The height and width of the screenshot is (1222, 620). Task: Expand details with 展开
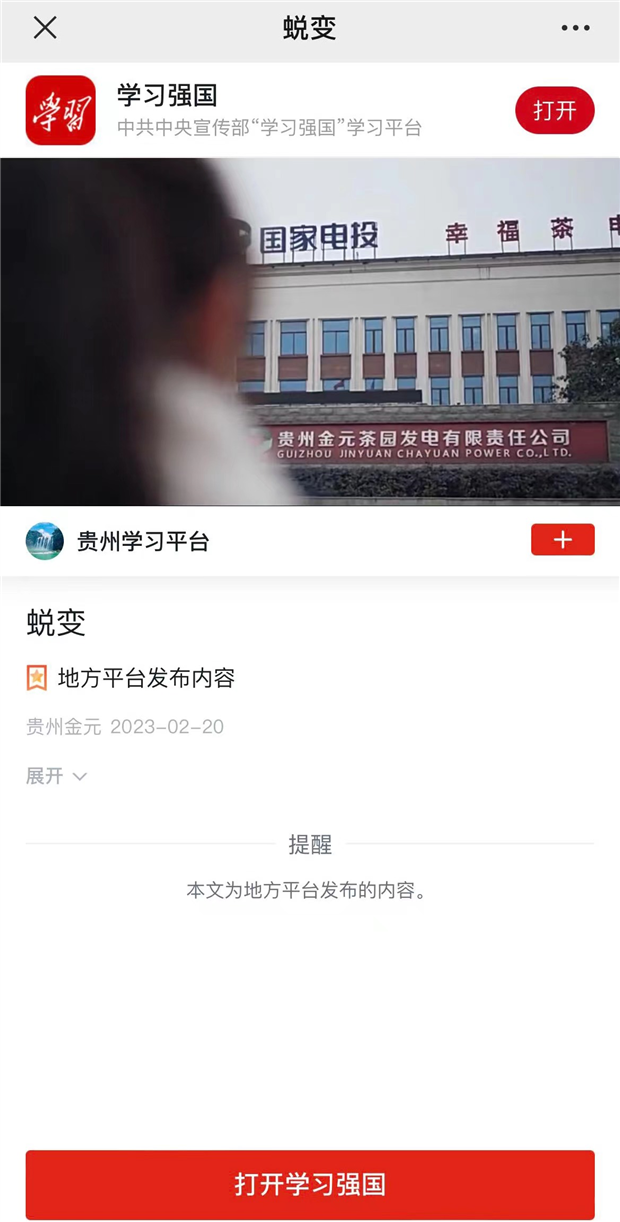56,776
